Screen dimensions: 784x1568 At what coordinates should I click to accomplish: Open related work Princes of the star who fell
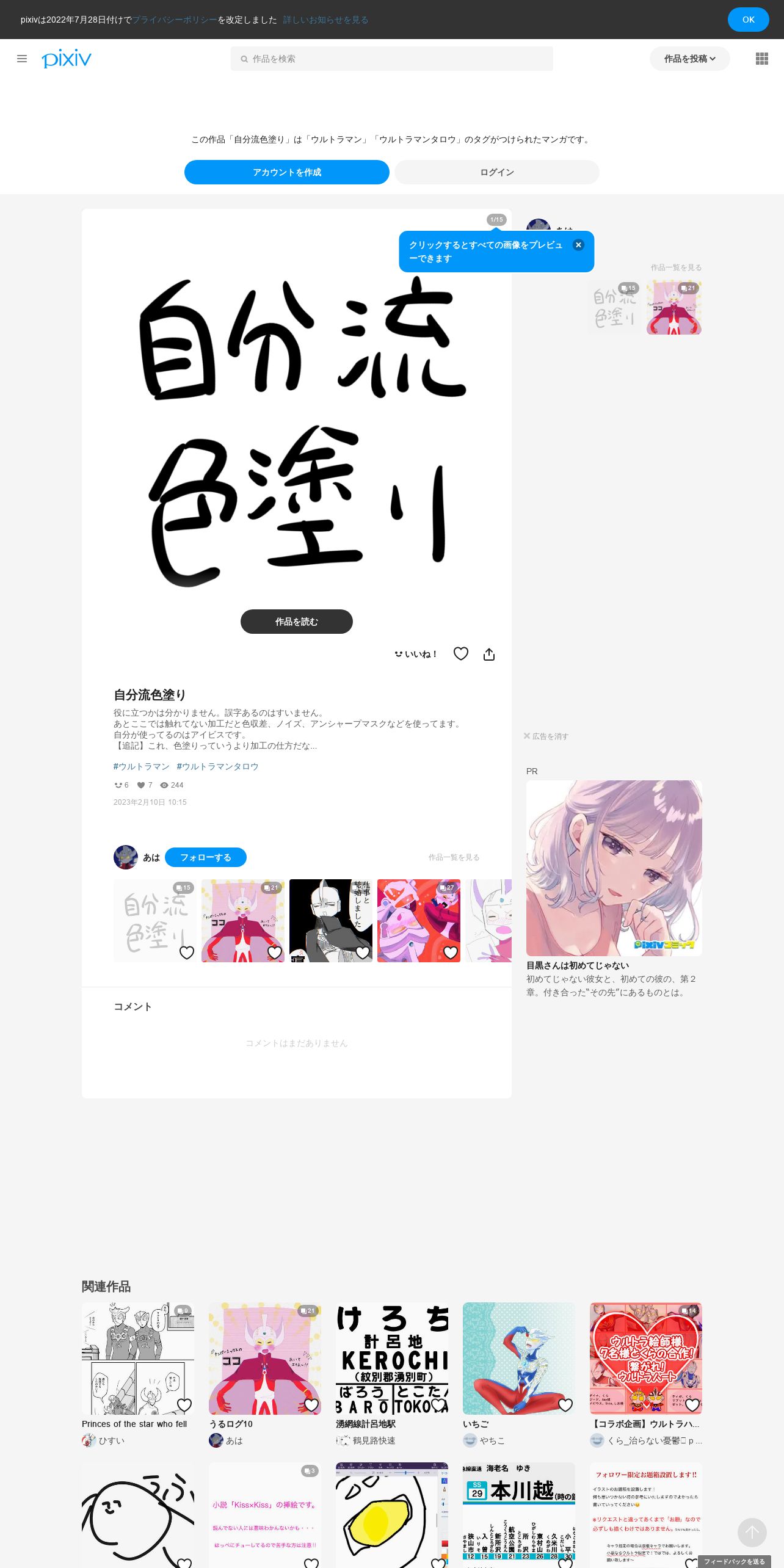tap(134, 1424)
